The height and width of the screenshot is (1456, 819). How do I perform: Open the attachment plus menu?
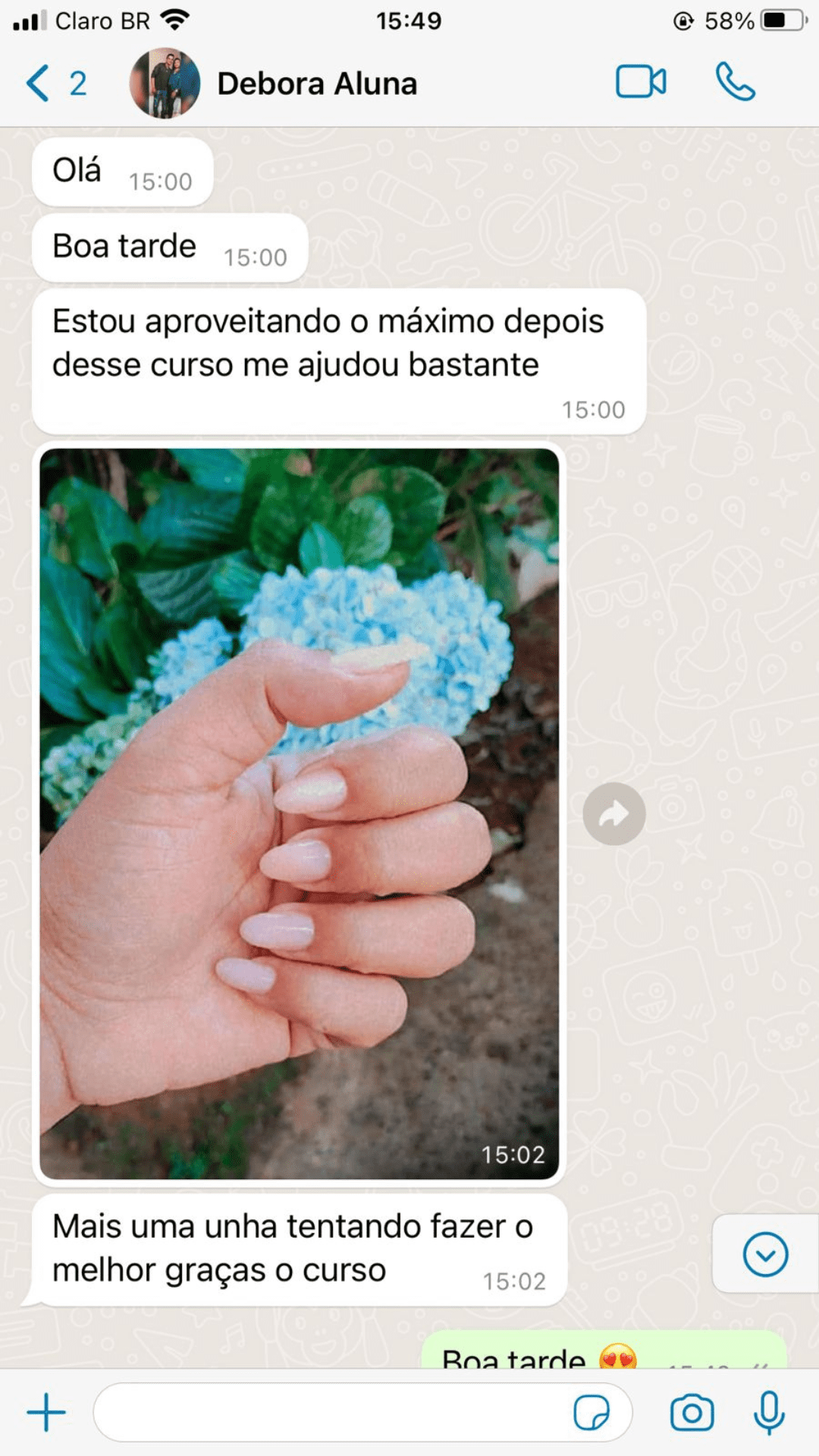tap(46, 1412)
